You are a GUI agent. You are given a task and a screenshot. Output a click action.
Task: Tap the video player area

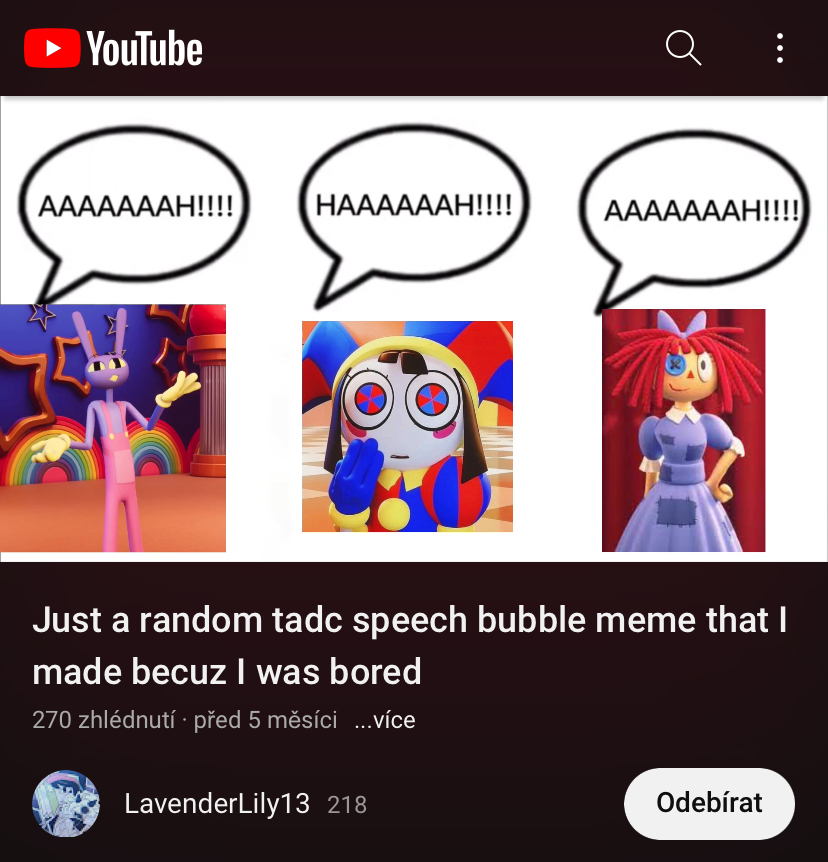[414, 328]
